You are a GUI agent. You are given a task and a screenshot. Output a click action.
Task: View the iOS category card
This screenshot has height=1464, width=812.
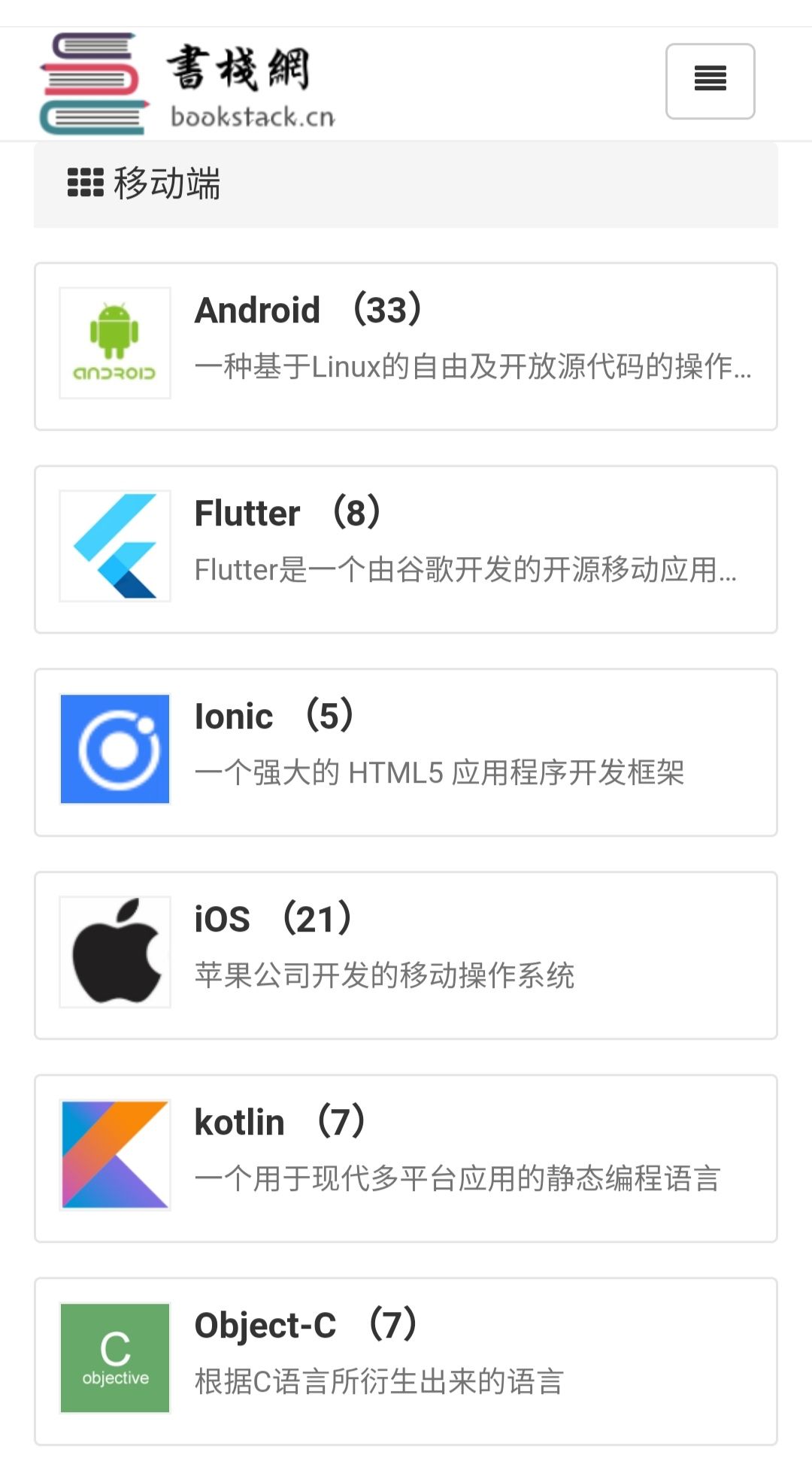pos(406,955)
